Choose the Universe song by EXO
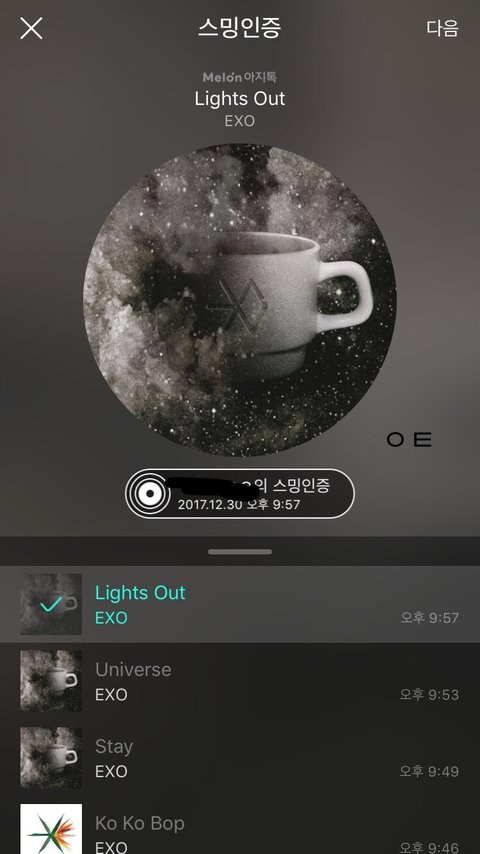This screenshot has width=480, height=854. [240, 681]
